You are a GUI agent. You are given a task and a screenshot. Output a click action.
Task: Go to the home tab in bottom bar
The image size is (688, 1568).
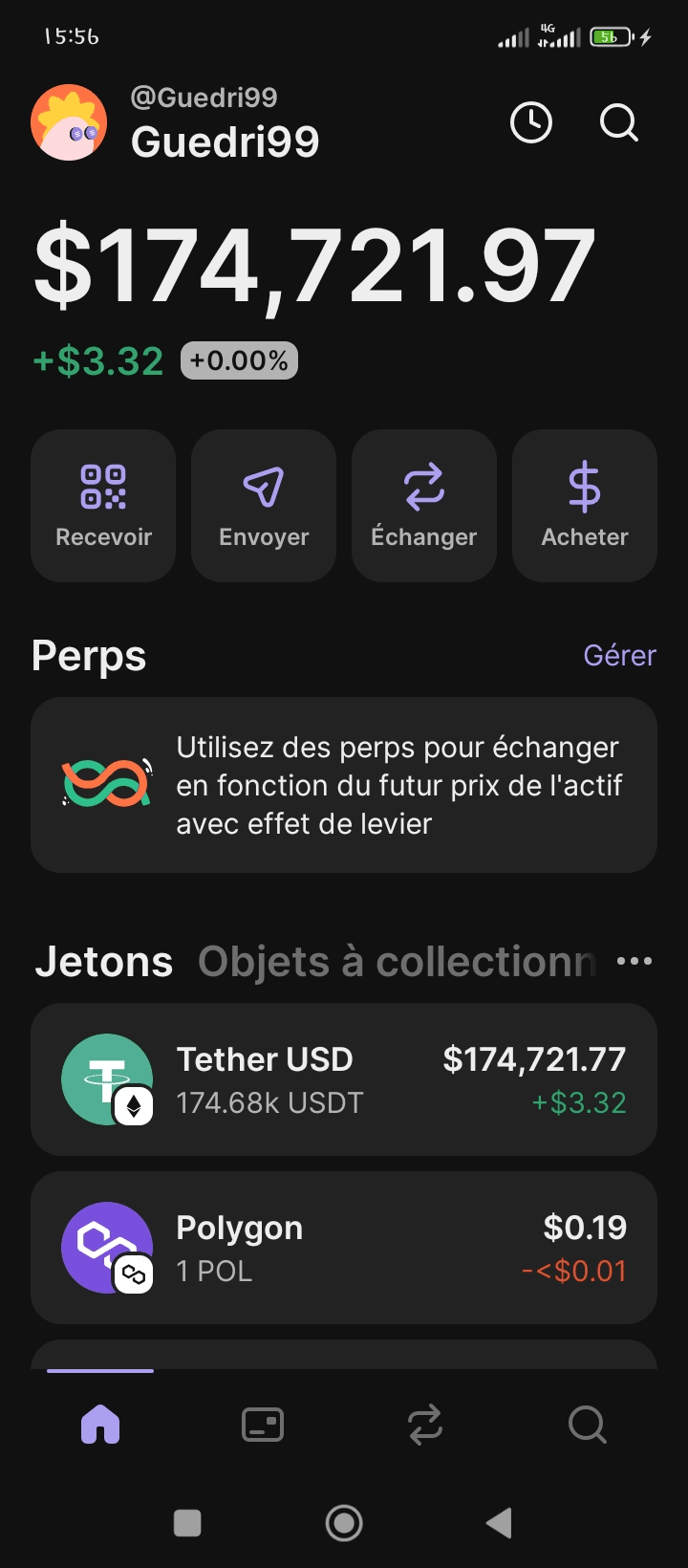click(100, 1425)
